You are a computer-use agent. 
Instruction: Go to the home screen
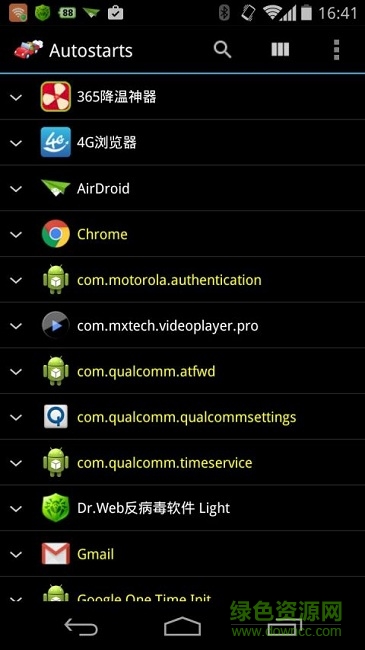click(x=182, y=626)
